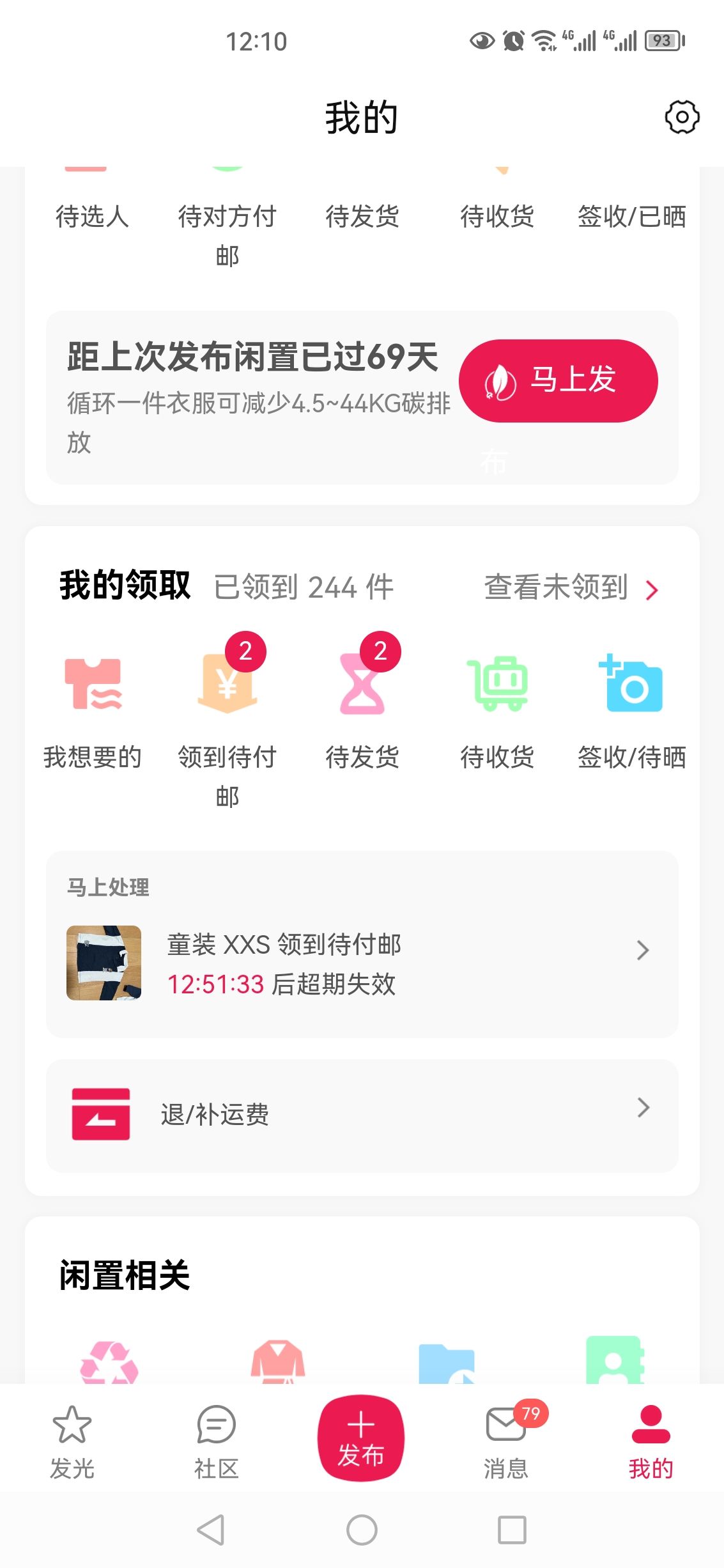Tap the 马上发 button
Screen dimensions: 724x1568
pyautogui.click(x=558, y=380)
